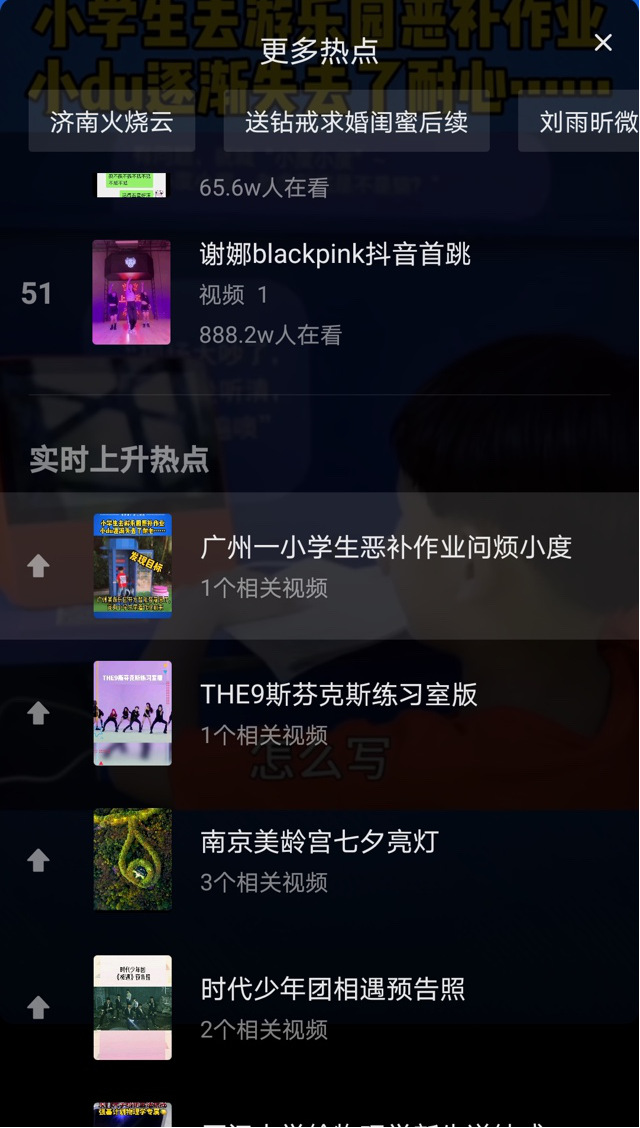This screenshot has width=640, height=1128.
Task: Open 时代少年团相遇预告照 topic
Action: click(332, 990)
